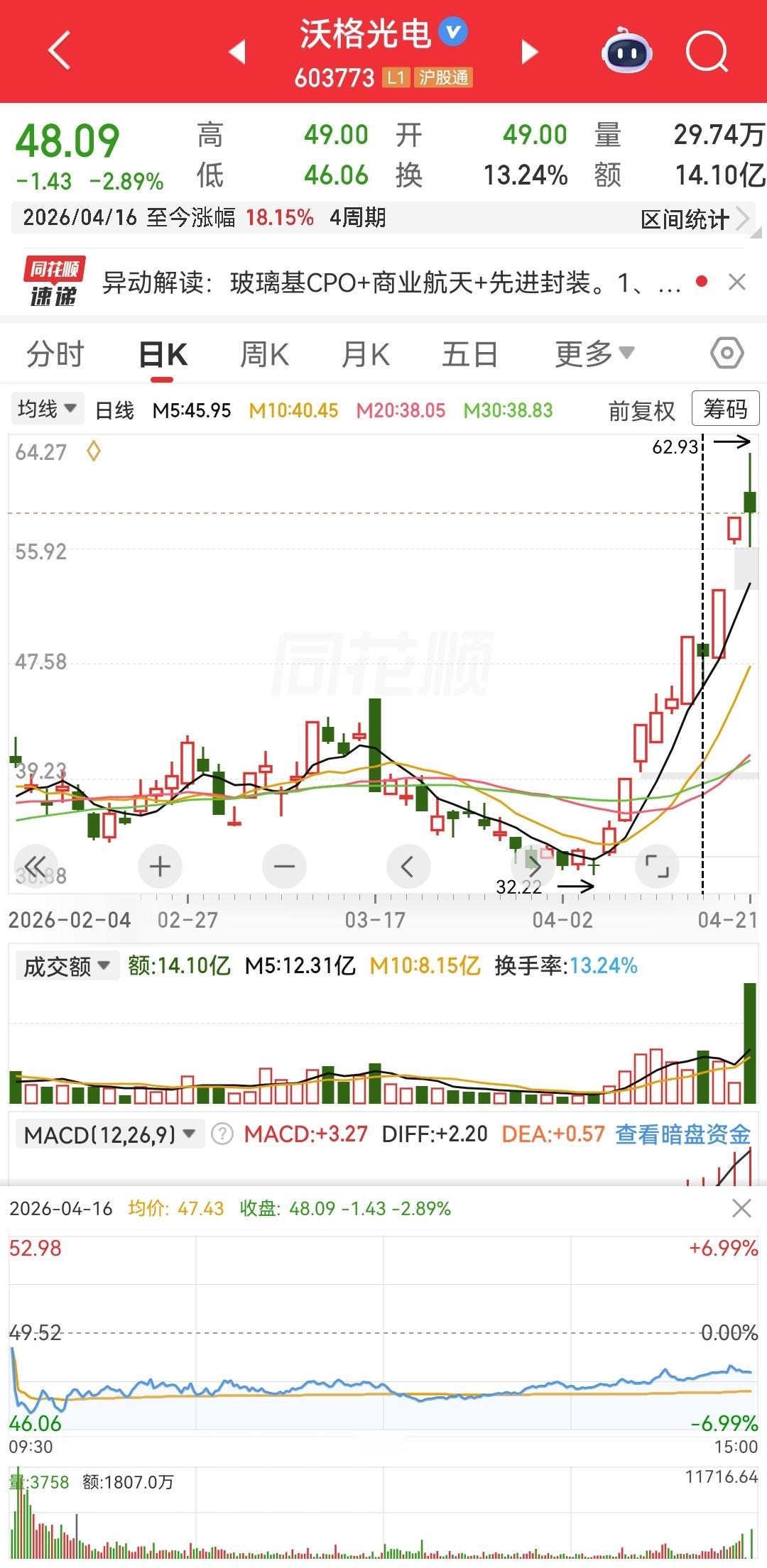Switch to the 分时 intraday tab

55,353
